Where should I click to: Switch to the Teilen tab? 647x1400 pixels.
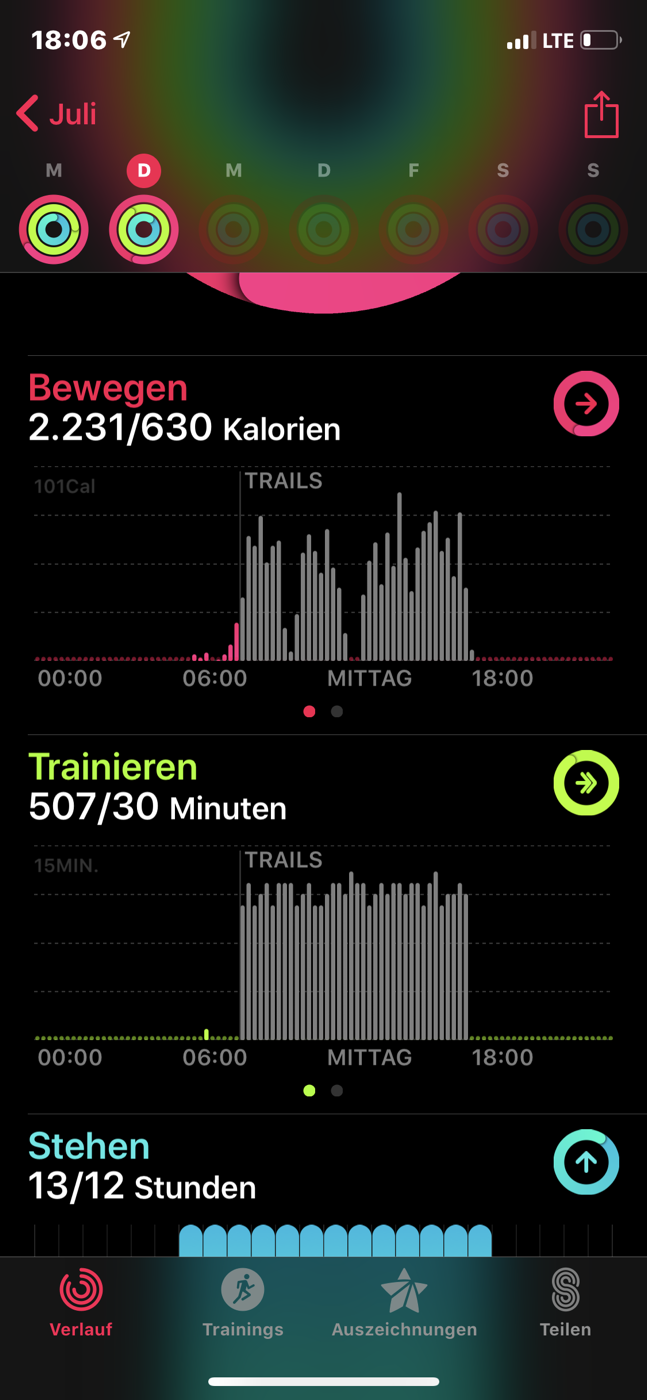[565, 1303]
